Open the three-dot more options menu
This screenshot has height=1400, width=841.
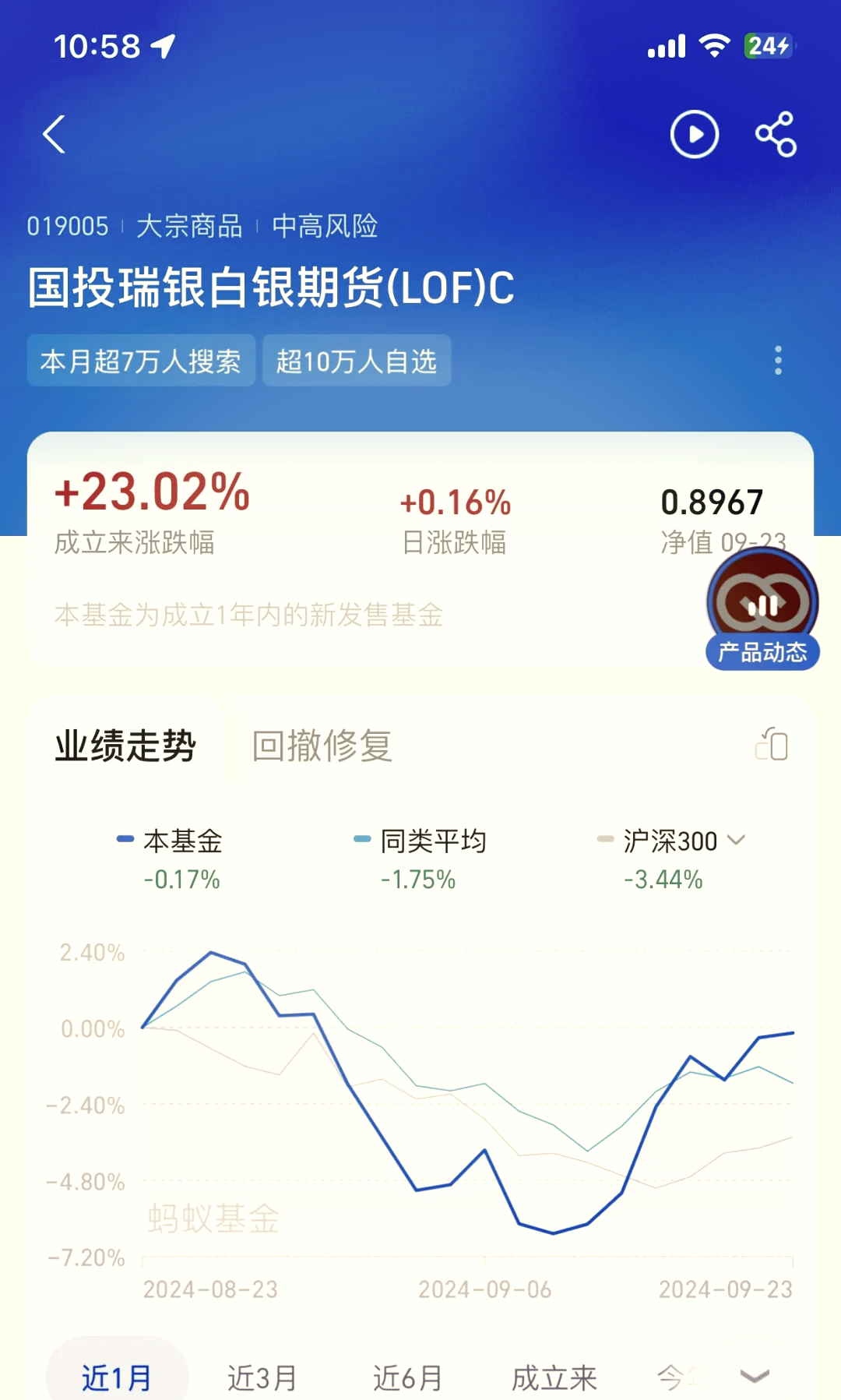tap(776, 359)
